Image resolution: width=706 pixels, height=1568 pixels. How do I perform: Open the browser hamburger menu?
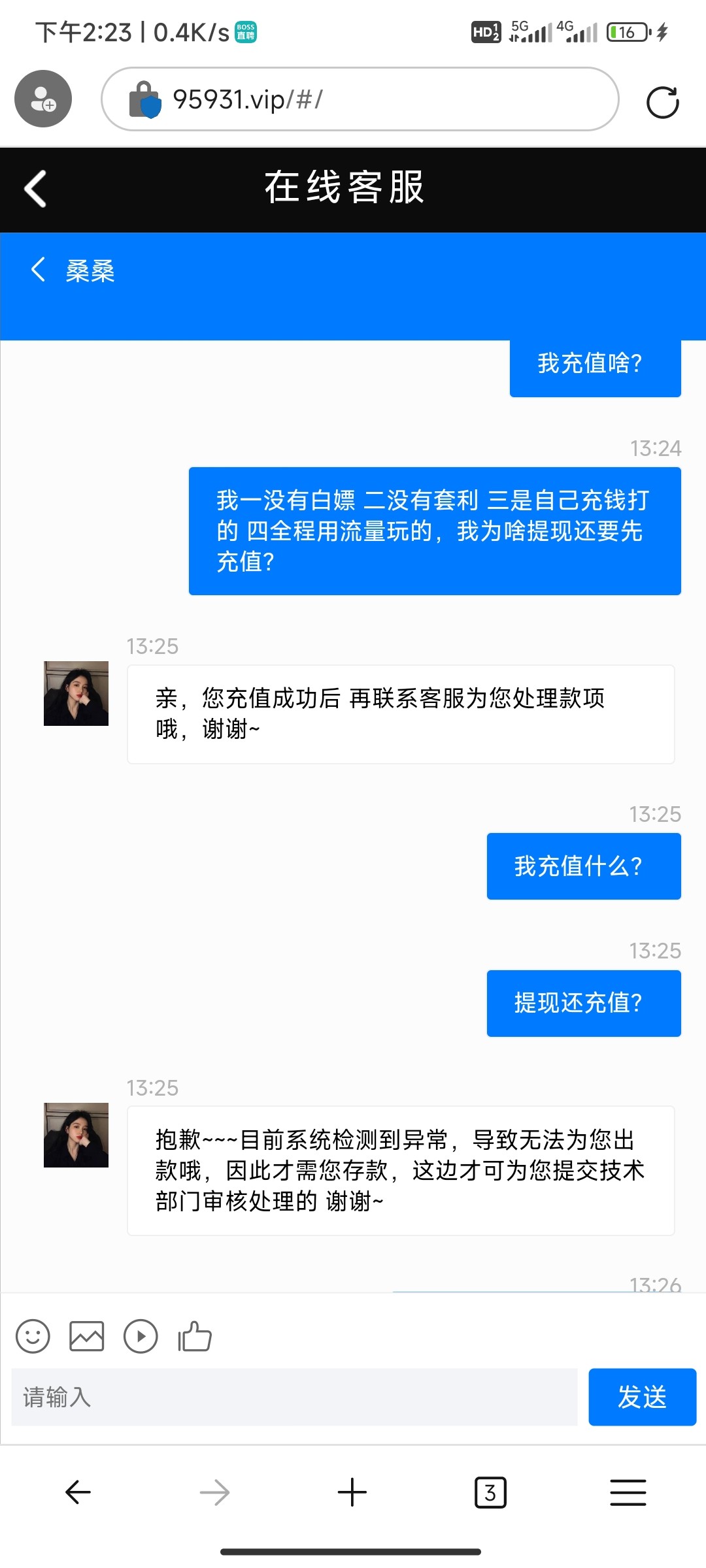628,1492
